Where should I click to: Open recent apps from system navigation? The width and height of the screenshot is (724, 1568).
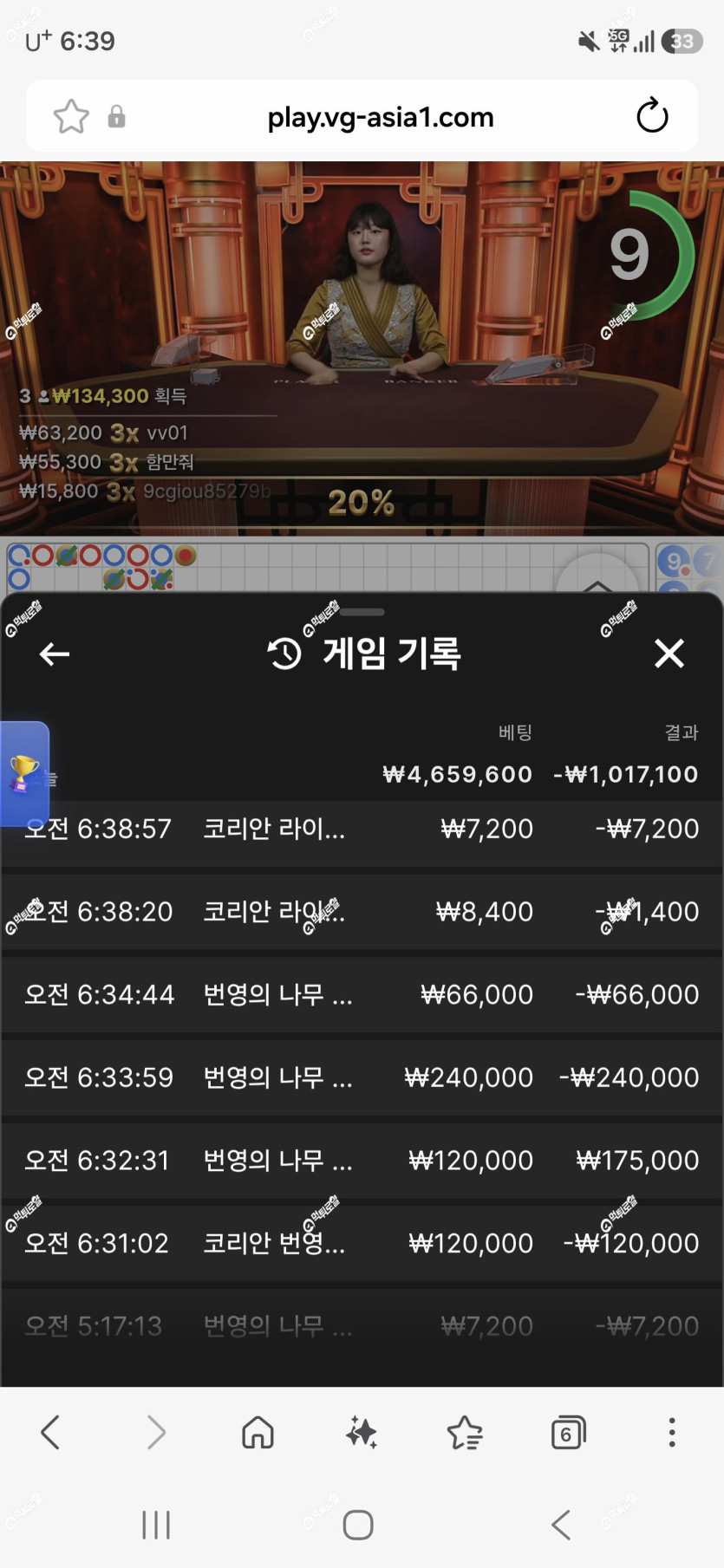pos(156,1526)
